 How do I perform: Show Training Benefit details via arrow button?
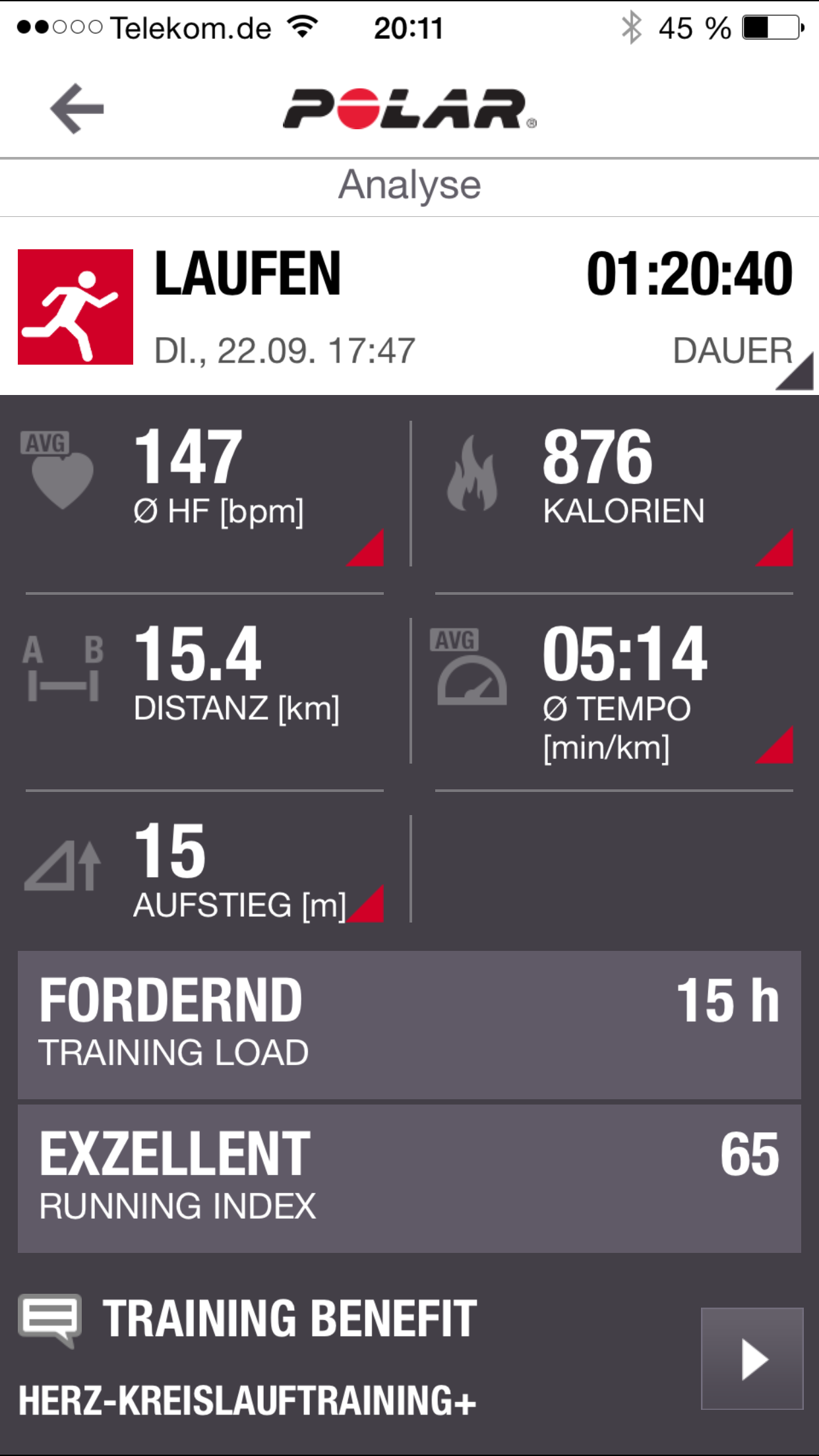tap(752, 1358)
